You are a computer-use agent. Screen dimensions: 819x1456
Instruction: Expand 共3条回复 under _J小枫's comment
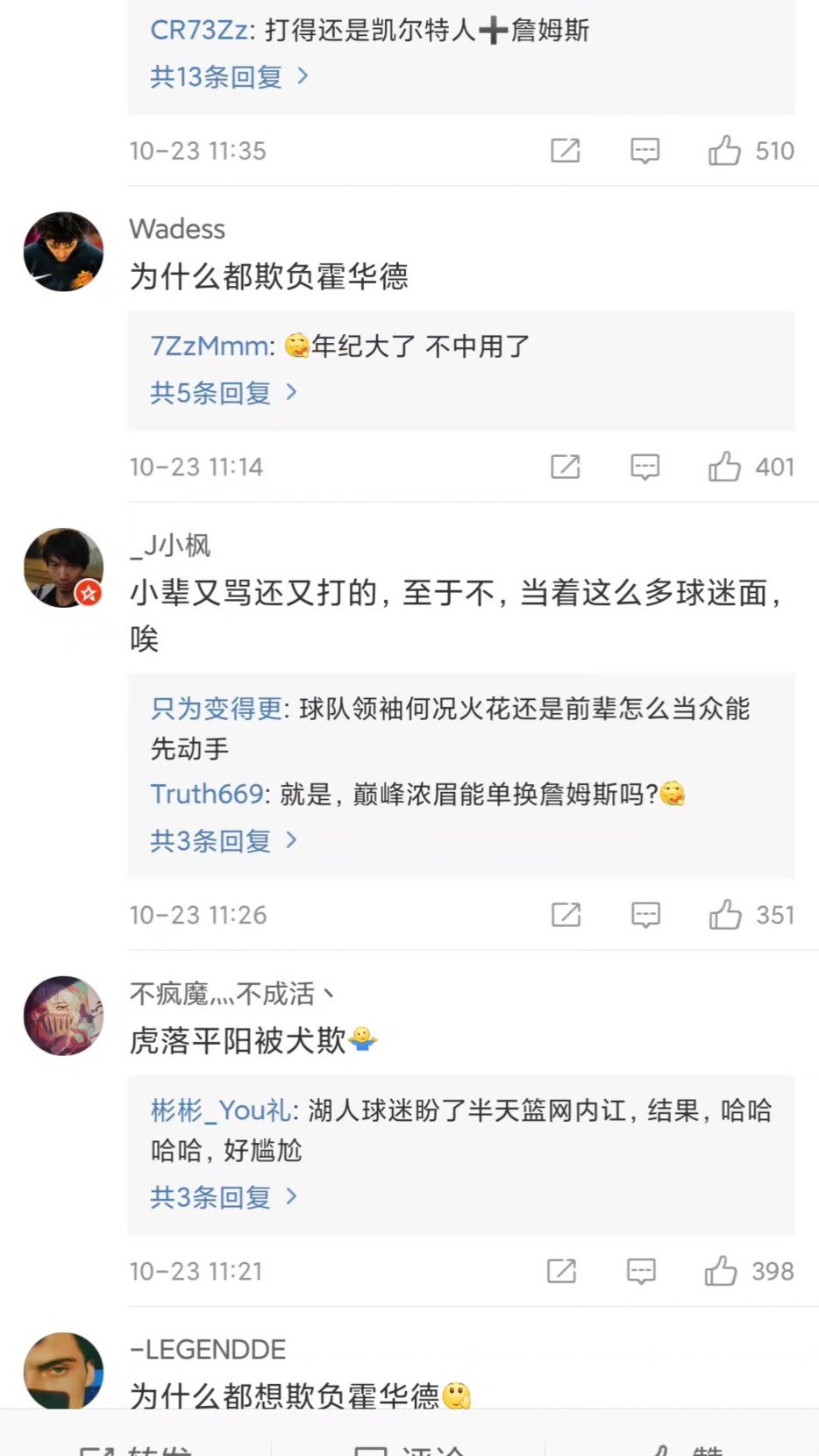point(223,841)
